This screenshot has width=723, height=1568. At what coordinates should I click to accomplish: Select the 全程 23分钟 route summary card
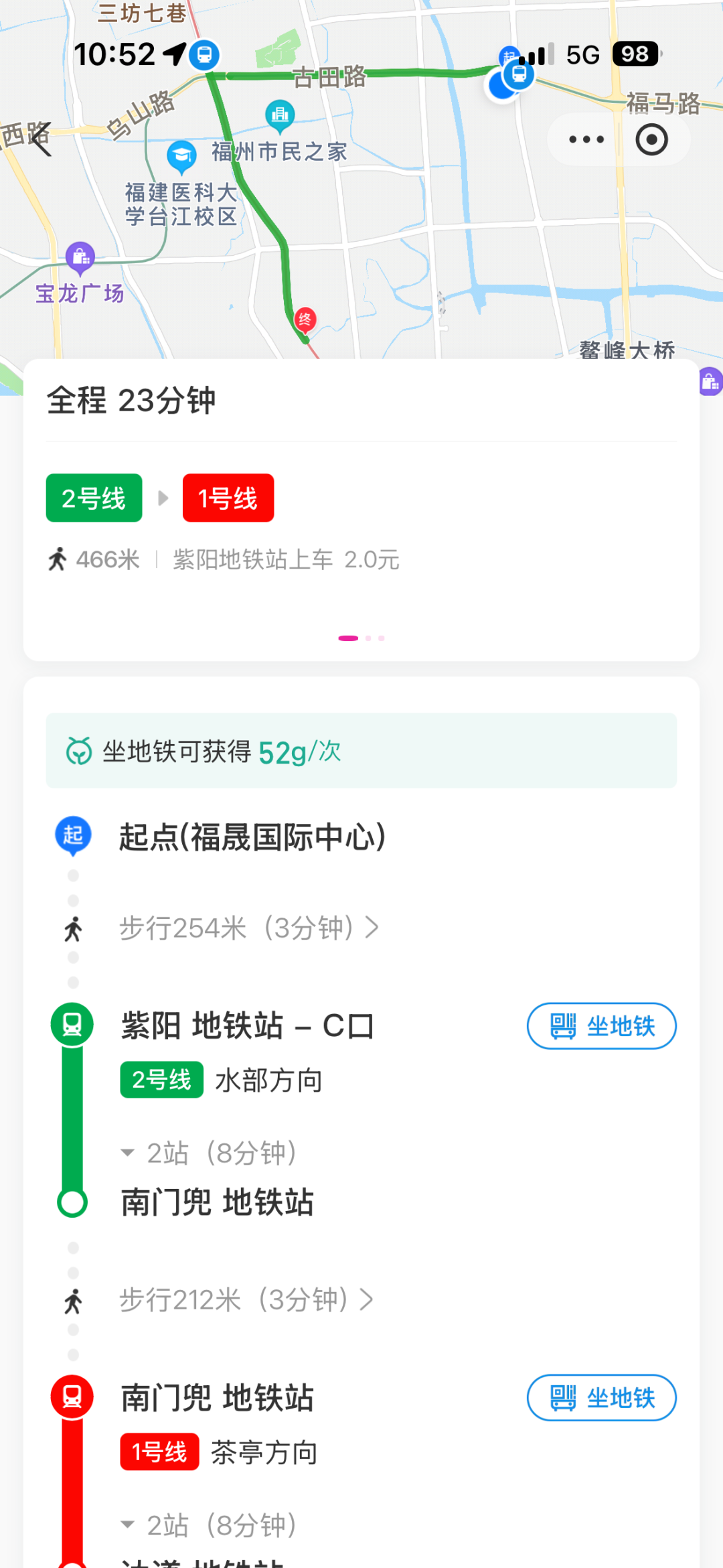pyautogui.click(x=361, y=509)
